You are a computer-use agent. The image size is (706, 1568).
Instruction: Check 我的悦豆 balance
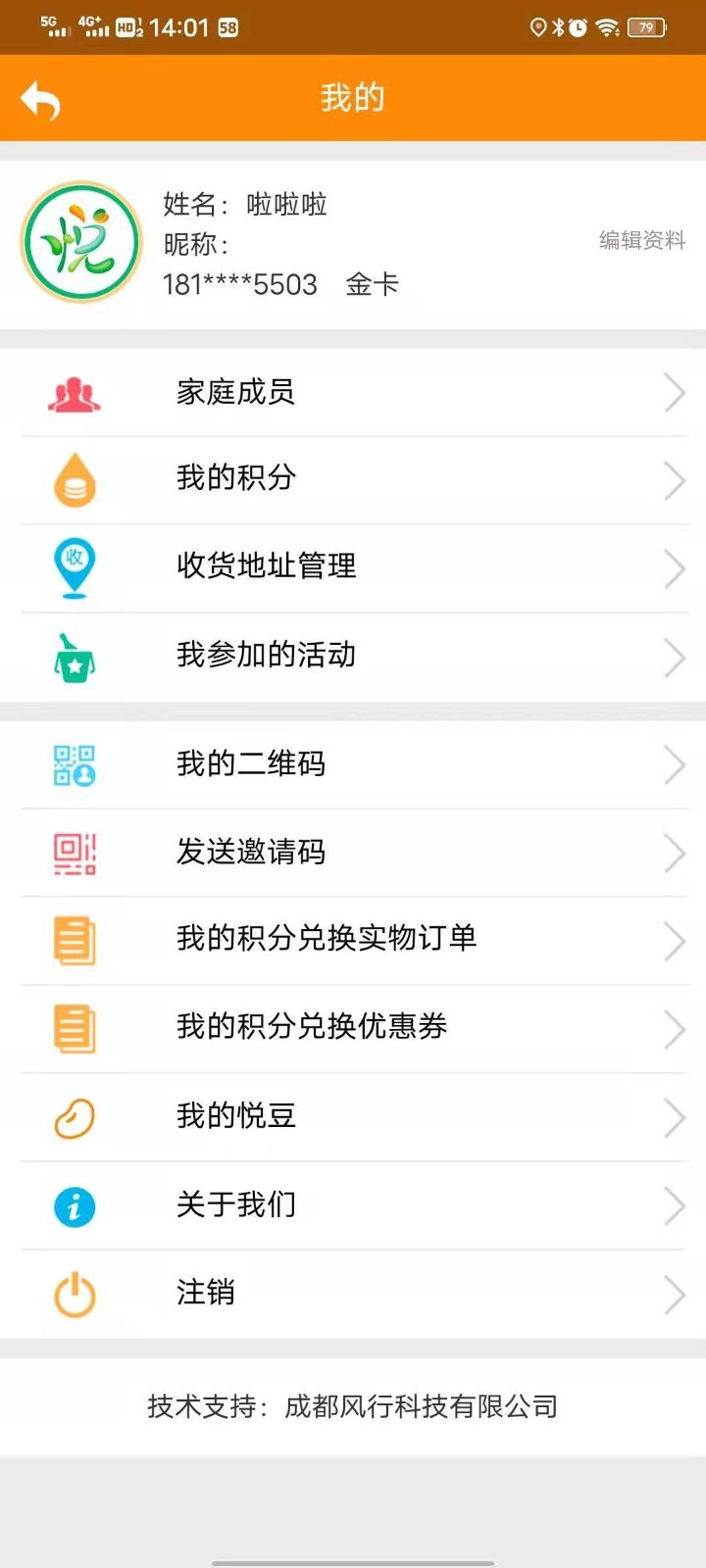[353, 1117]
